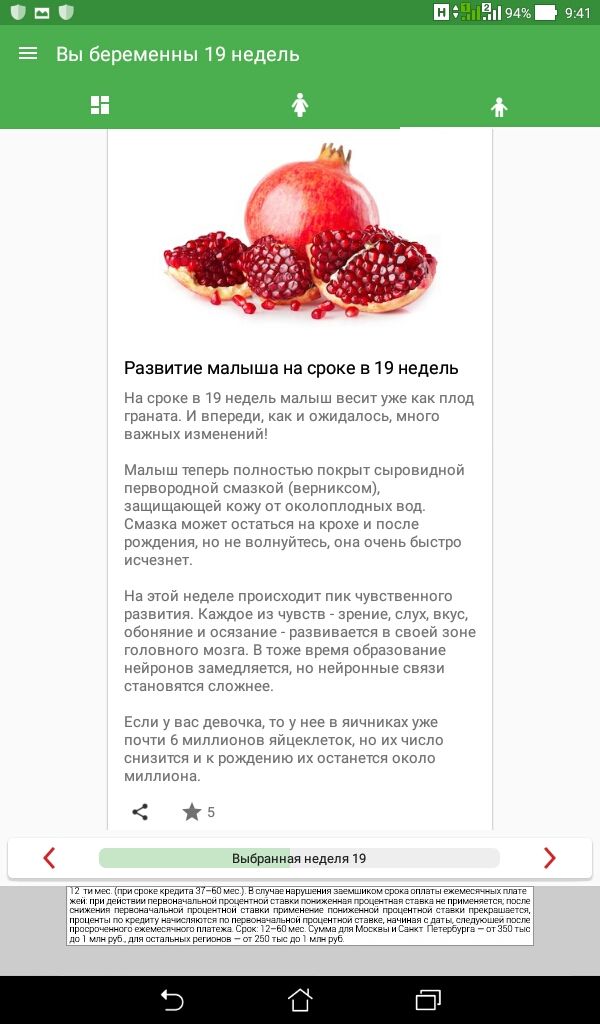The image size is (600, 1024).
Task: Go to the previous week with left arrow
Action: tap(49, 858)
